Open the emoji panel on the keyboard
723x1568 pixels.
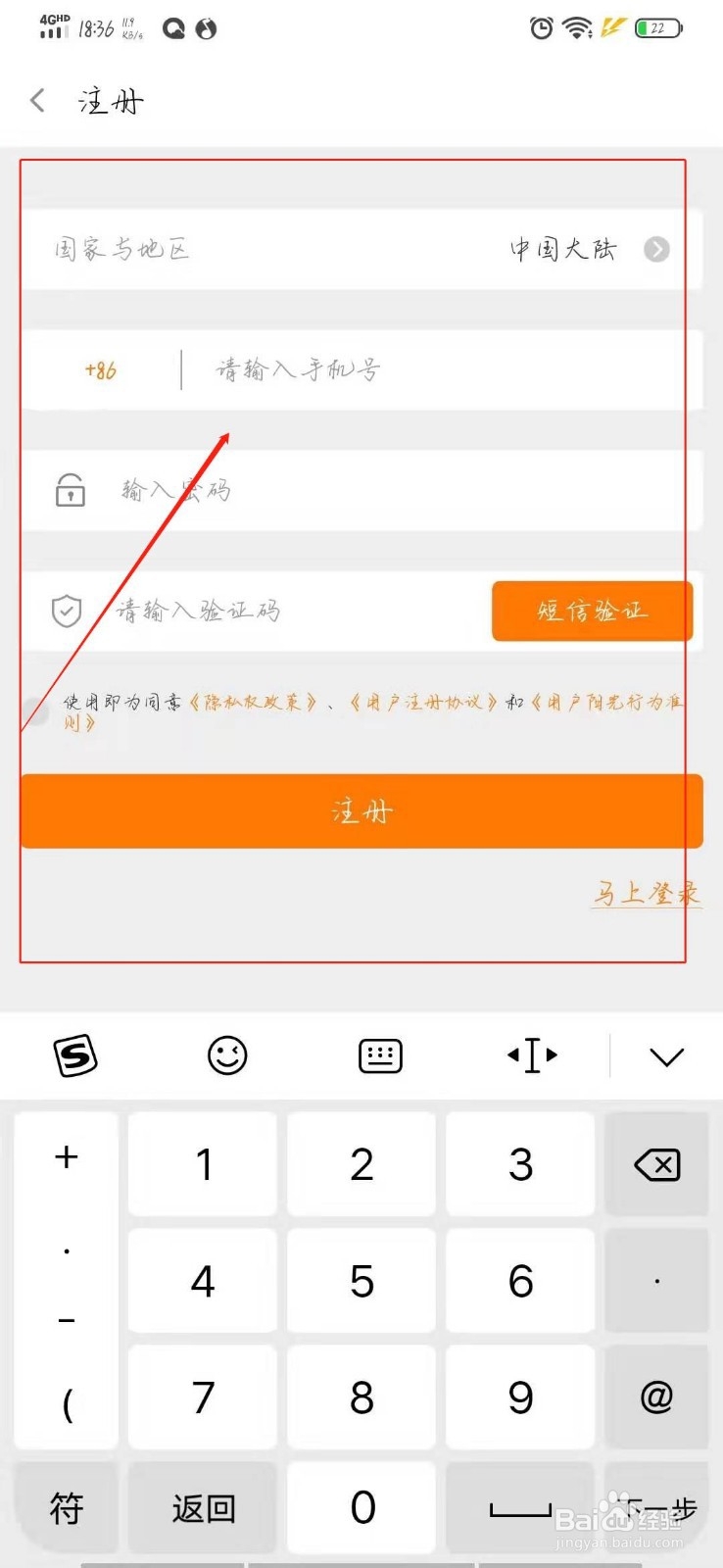228,1055
